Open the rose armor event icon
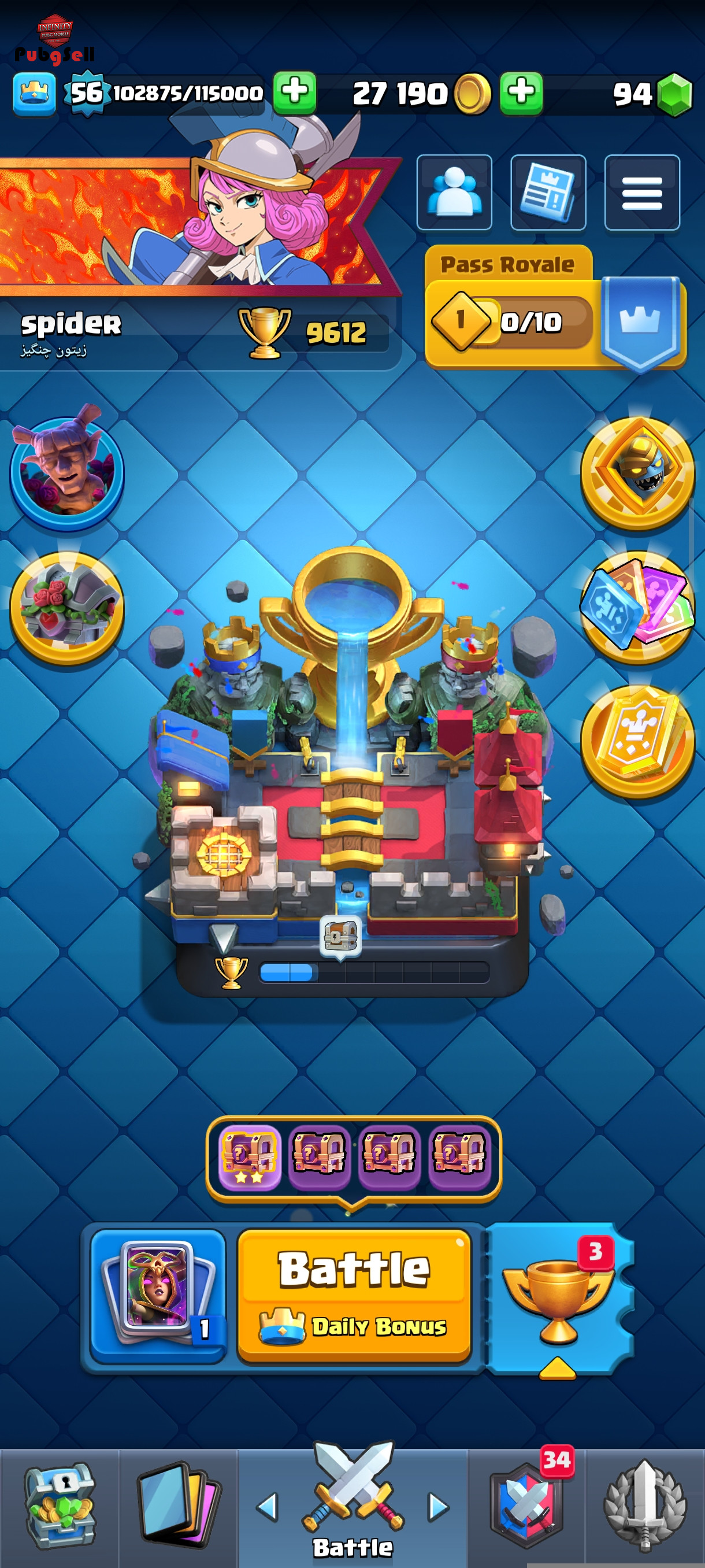The height and width of the screenshot is (1568, 705). (x=67, y=607)
